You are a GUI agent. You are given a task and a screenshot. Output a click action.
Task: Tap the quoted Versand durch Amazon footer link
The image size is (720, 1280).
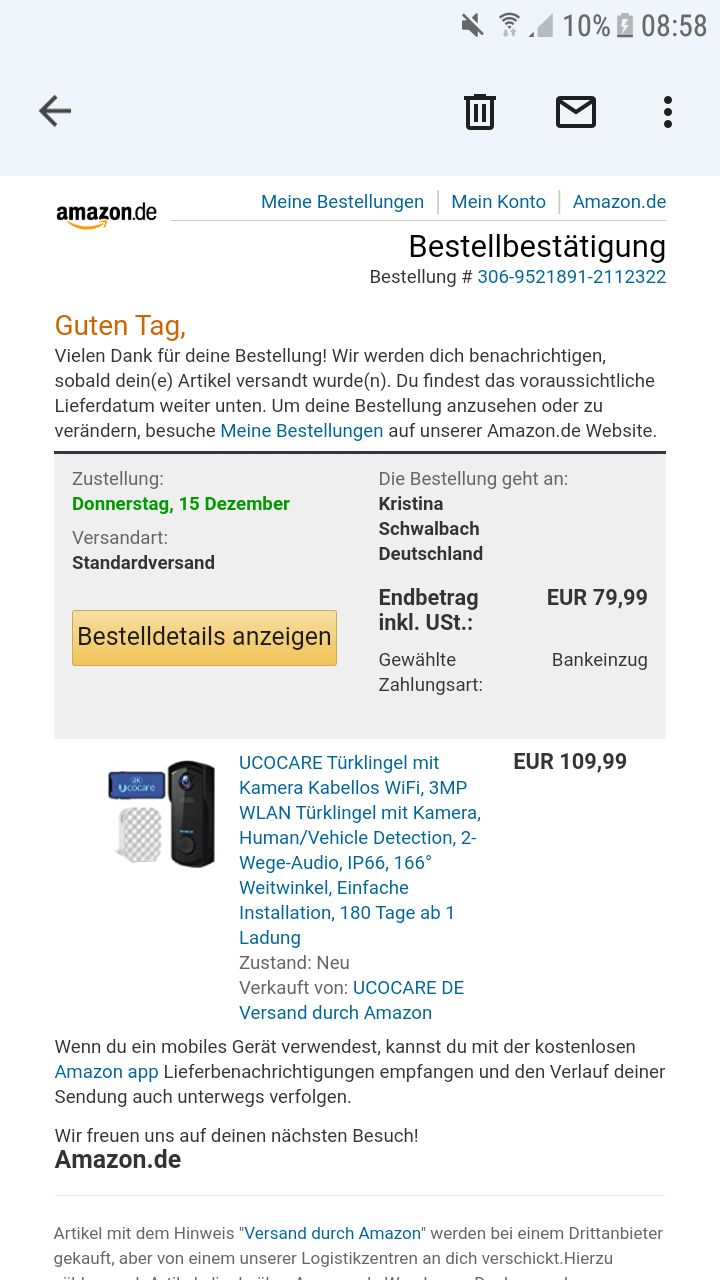click(x=332, y=1234)
